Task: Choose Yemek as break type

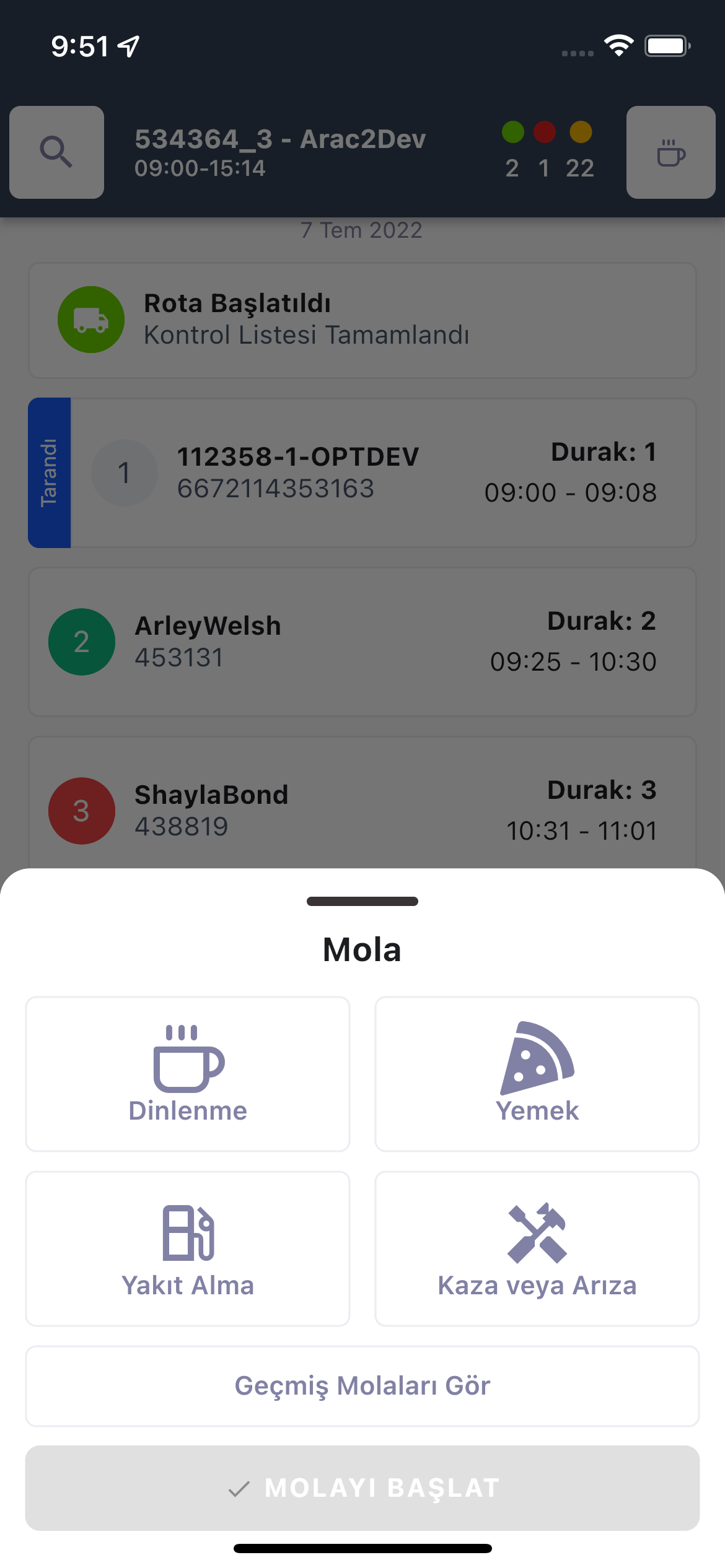Action: coord(537,1074)
